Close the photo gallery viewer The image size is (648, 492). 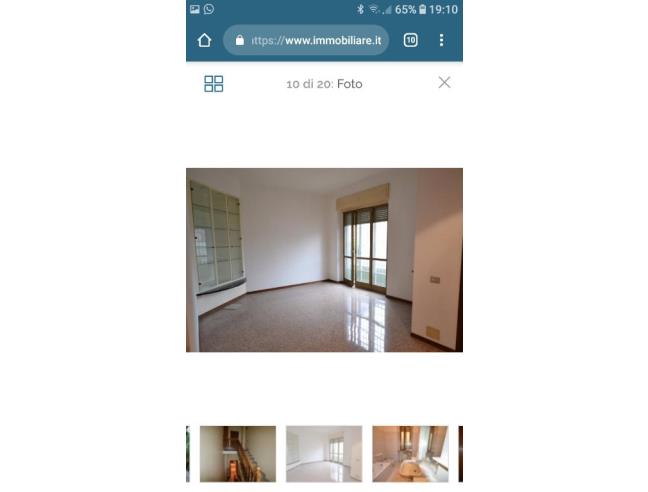coord(444,83)
